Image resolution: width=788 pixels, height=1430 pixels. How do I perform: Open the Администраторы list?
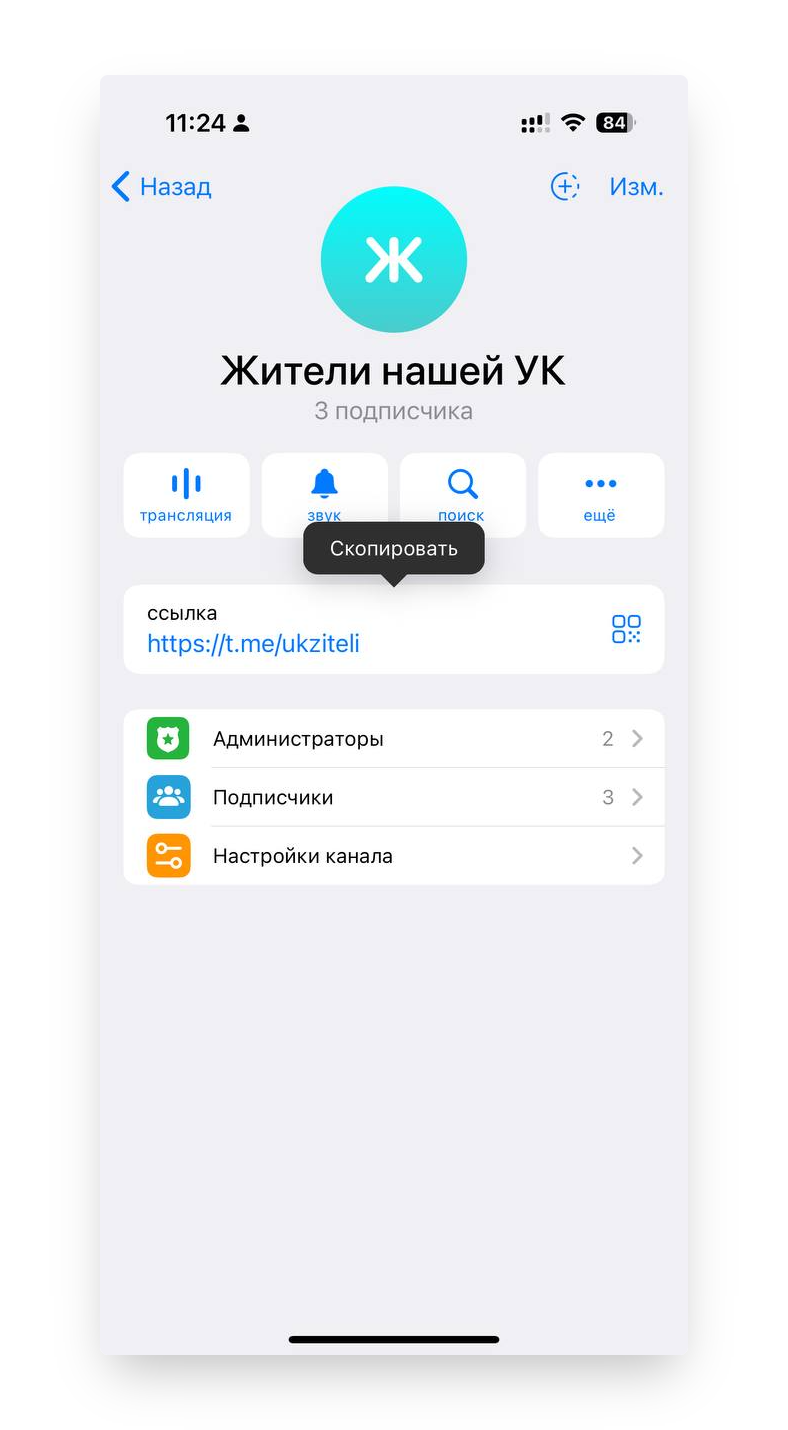[x=394, y=739]
